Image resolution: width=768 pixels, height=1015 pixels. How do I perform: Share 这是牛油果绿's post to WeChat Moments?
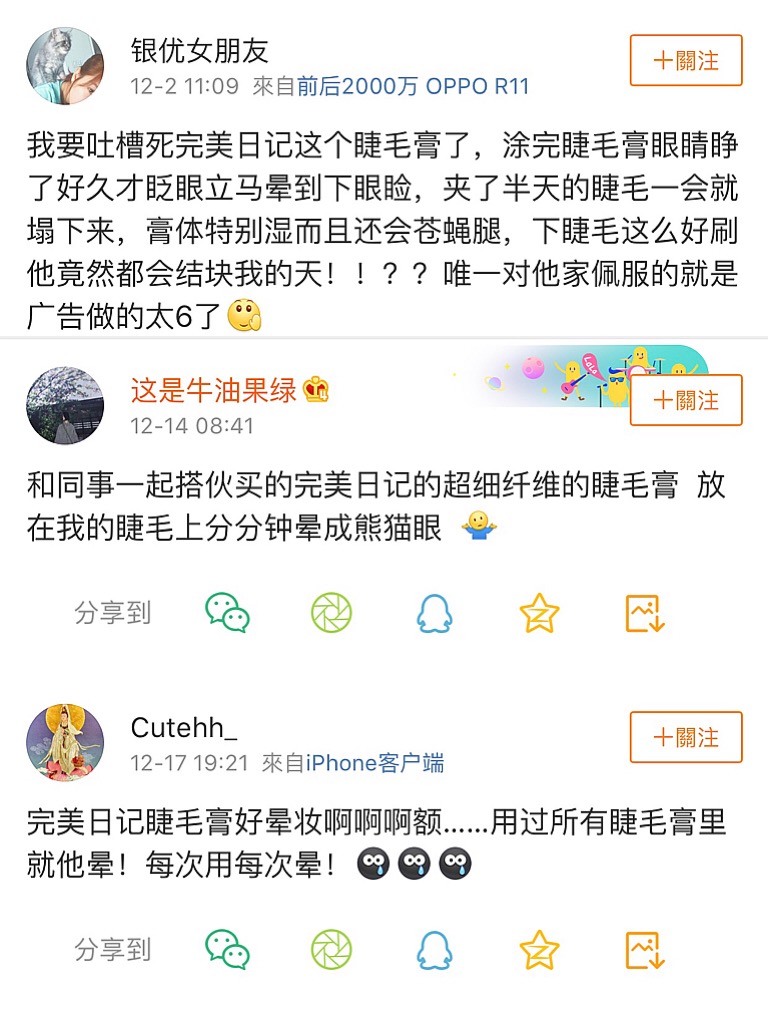coord(331,613)
